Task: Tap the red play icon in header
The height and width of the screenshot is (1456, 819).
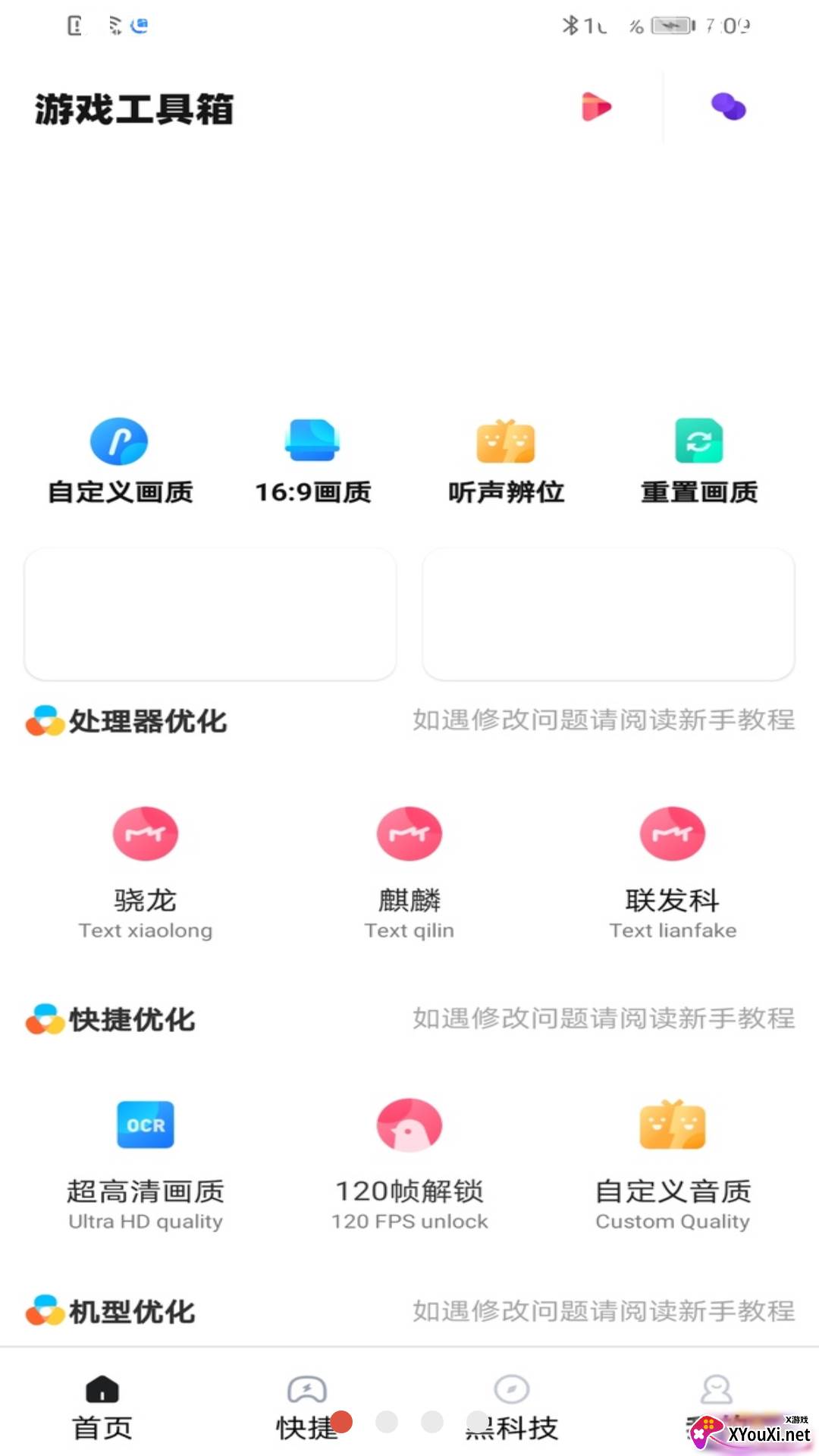Action: coord(596,107)
